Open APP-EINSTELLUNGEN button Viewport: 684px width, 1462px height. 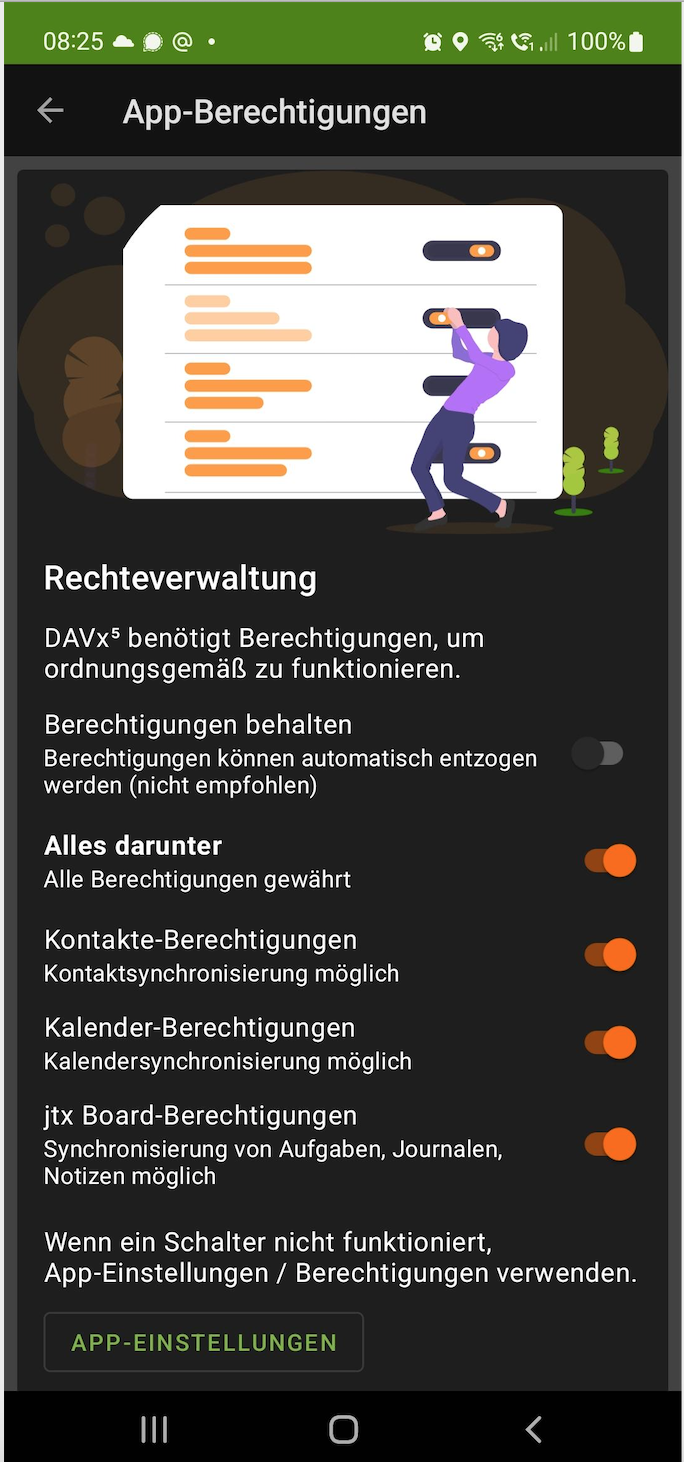(204, 1342)
